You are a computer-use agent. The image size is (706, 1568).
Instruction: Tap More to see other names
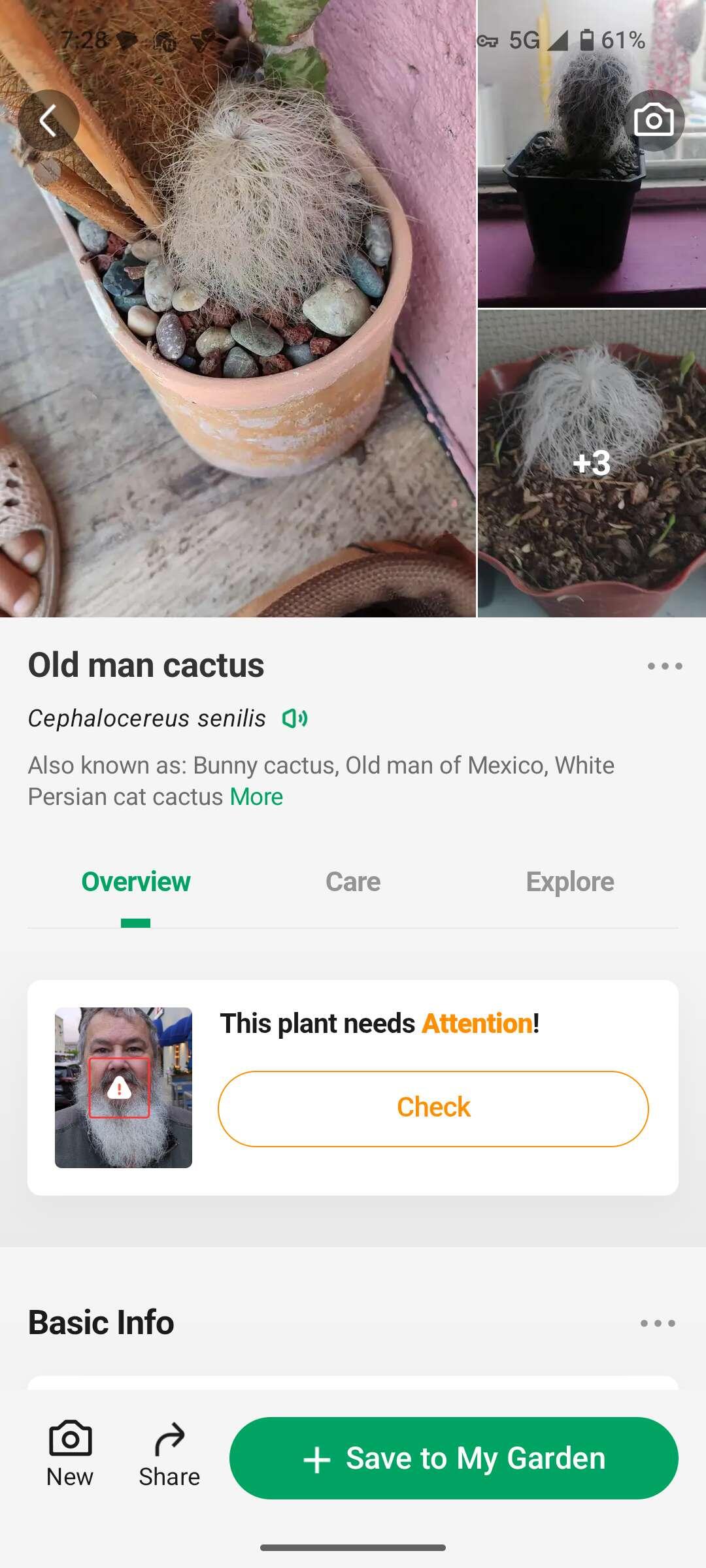(x=256, y=796)
